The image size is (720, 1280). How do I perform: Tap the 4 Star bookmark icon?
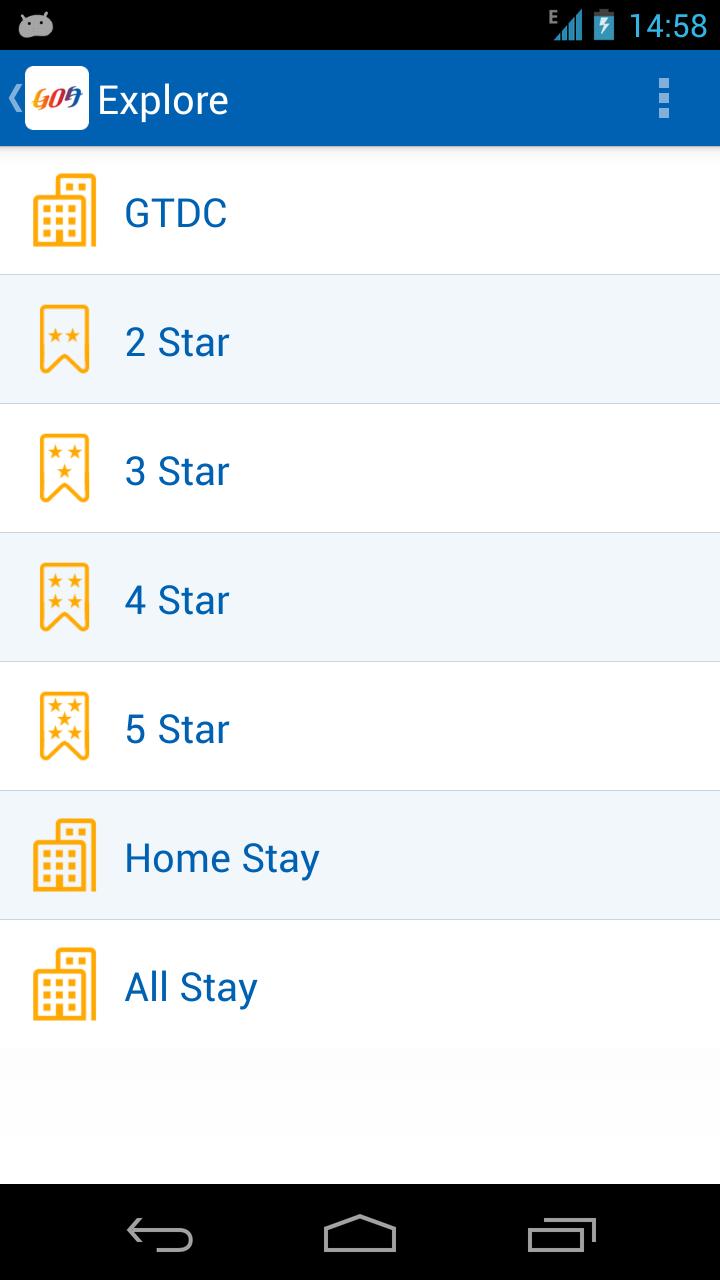click(x=64, y=597)
